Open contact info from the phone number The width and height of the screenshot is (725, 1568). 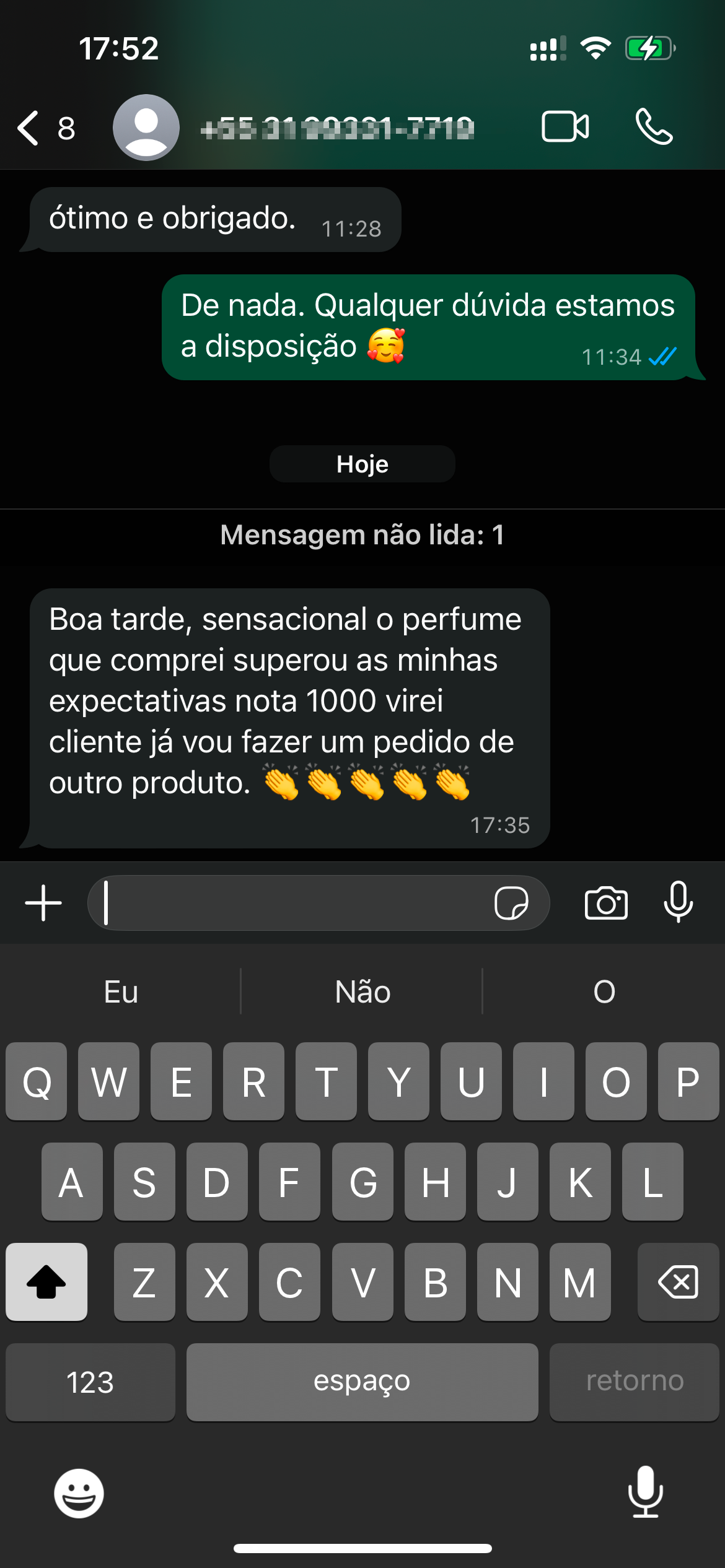(x=338, y=128)
